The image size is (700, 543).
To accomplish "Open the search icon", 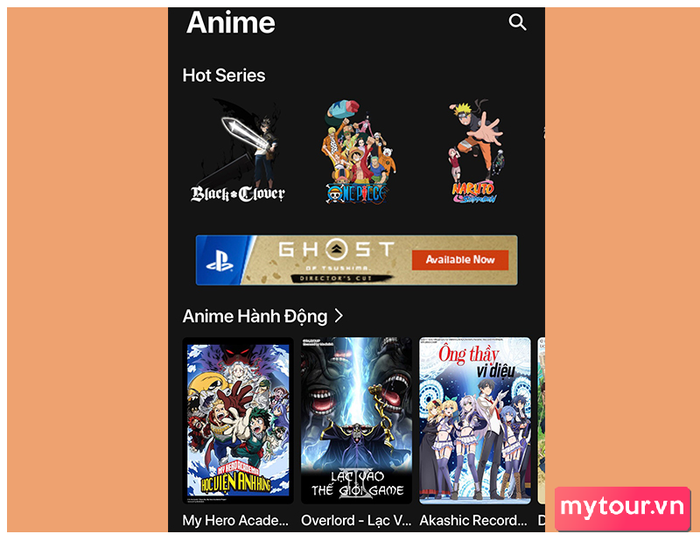I will pos(517,22).
